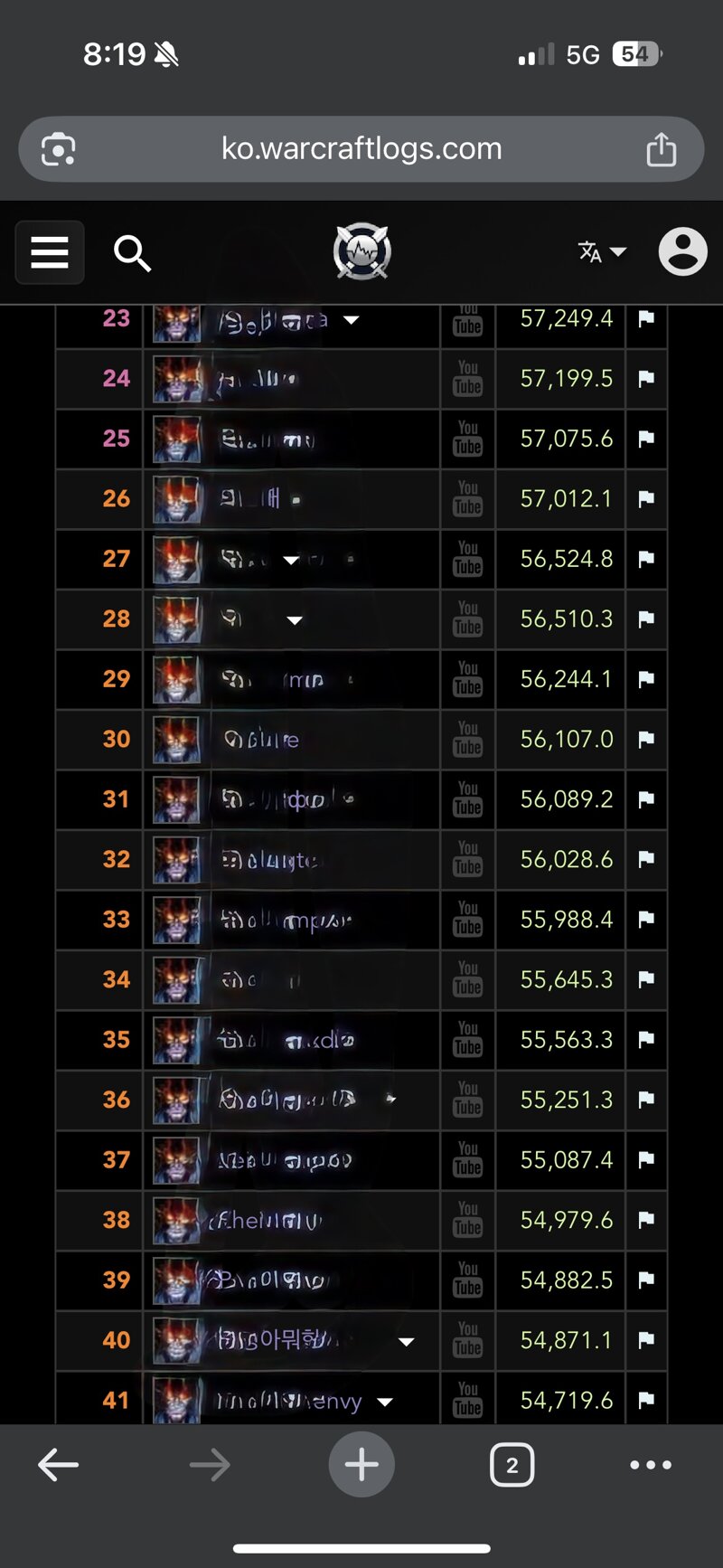The width and height of the screenshot is (723, 1568).
Task: Tap the flag icon on rank 23
Action: 646,318
